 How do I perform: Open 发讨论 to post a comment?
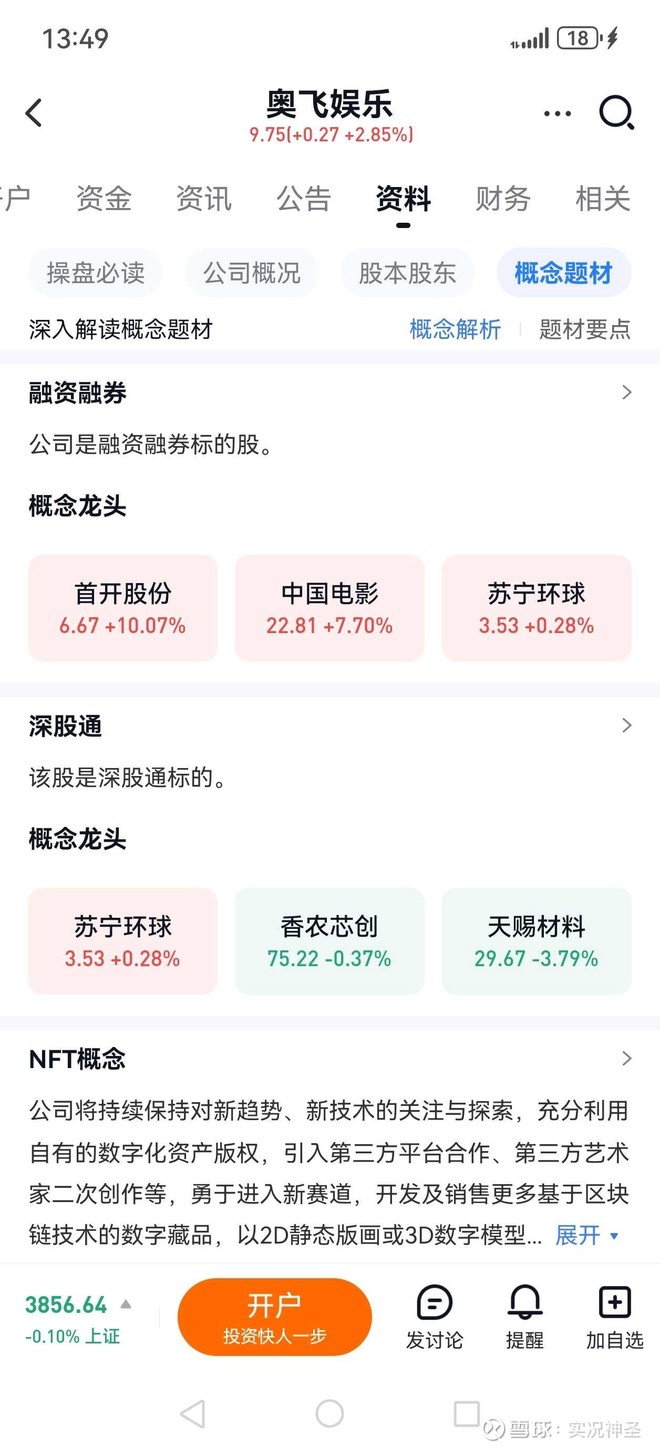[435, 1318]
